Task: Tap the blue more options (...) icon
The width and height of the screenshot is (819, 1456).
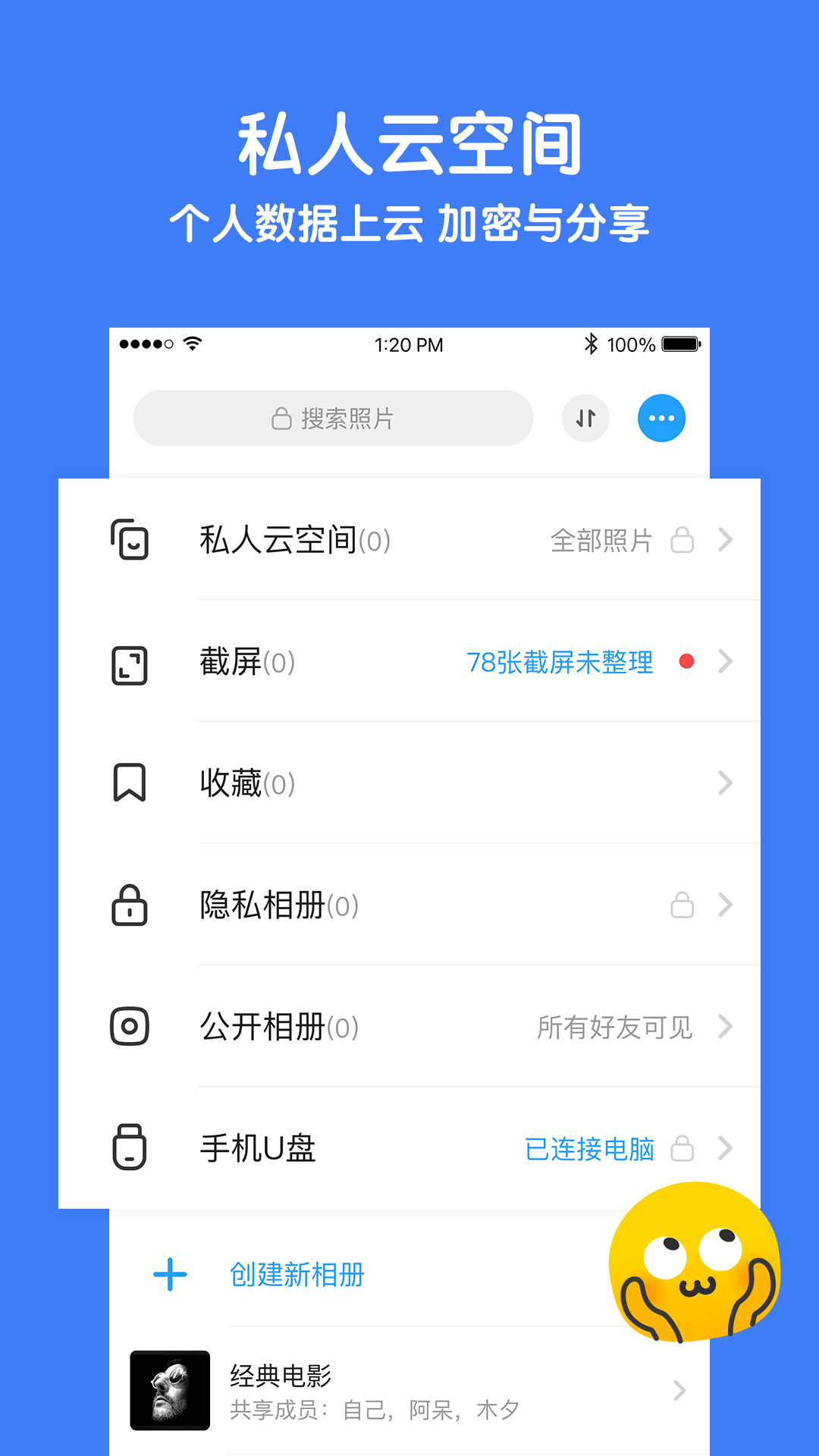Action: click(661, 418)
